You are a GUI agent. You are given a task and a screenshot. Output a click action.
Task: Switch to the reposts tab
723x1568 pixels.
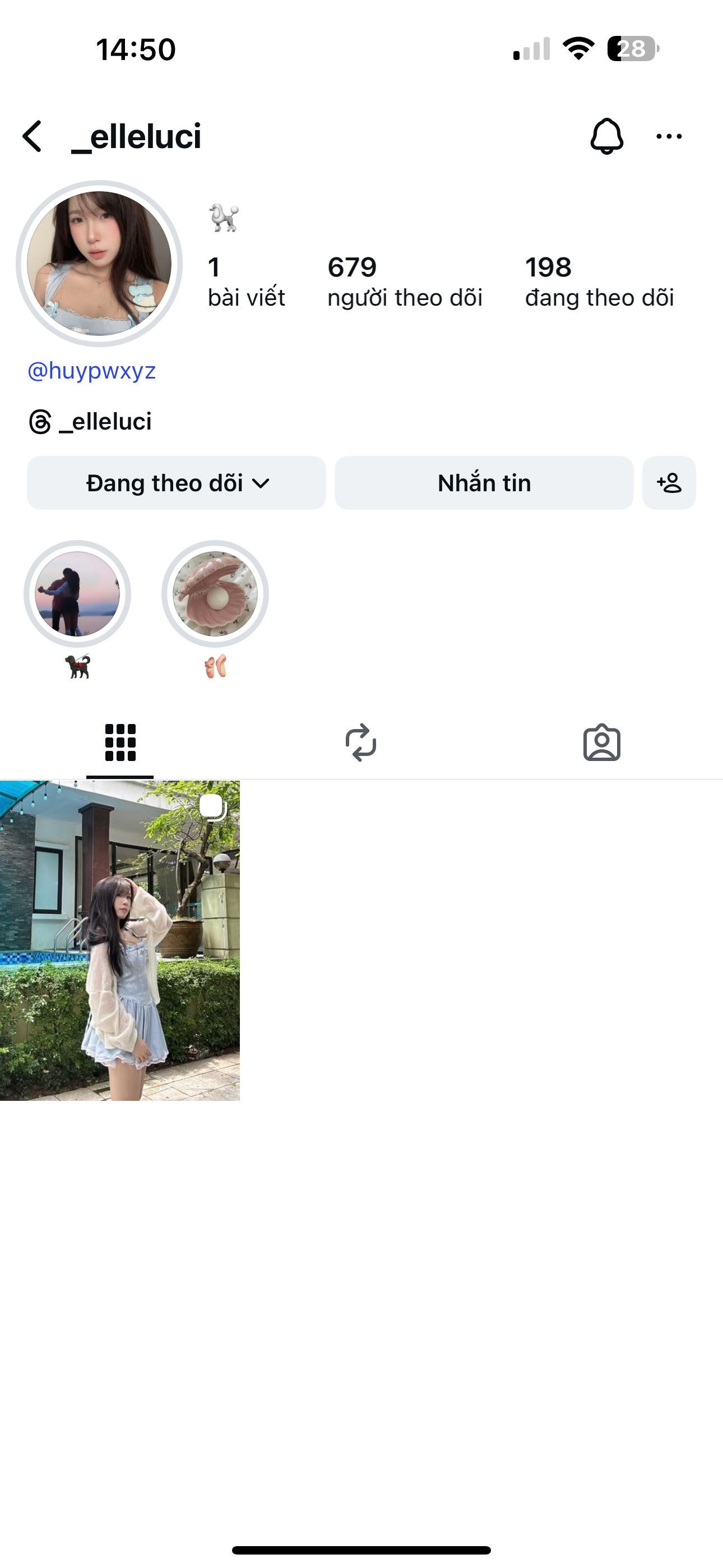(x=361, y=742)
